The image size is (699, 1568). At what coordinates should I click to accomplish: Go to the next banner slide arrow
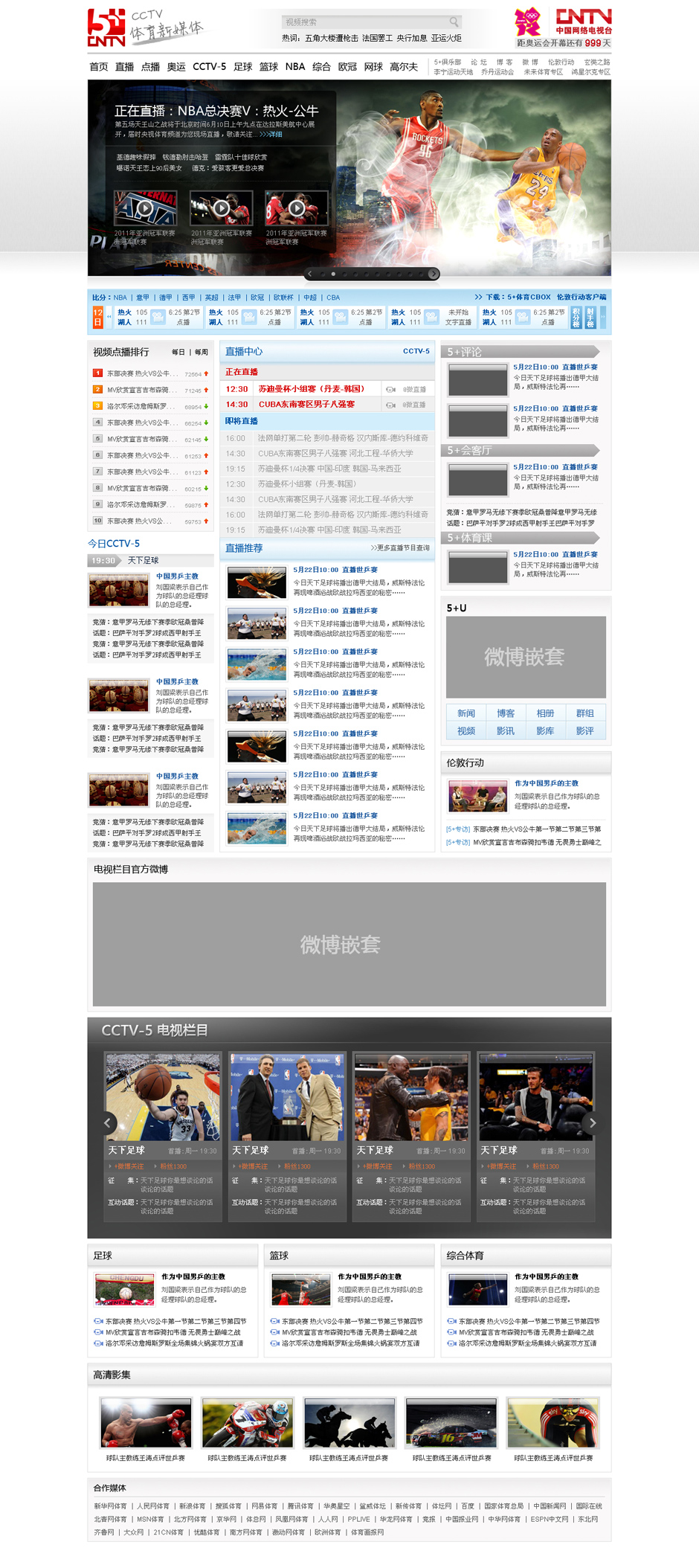click(x=434, y=274)
